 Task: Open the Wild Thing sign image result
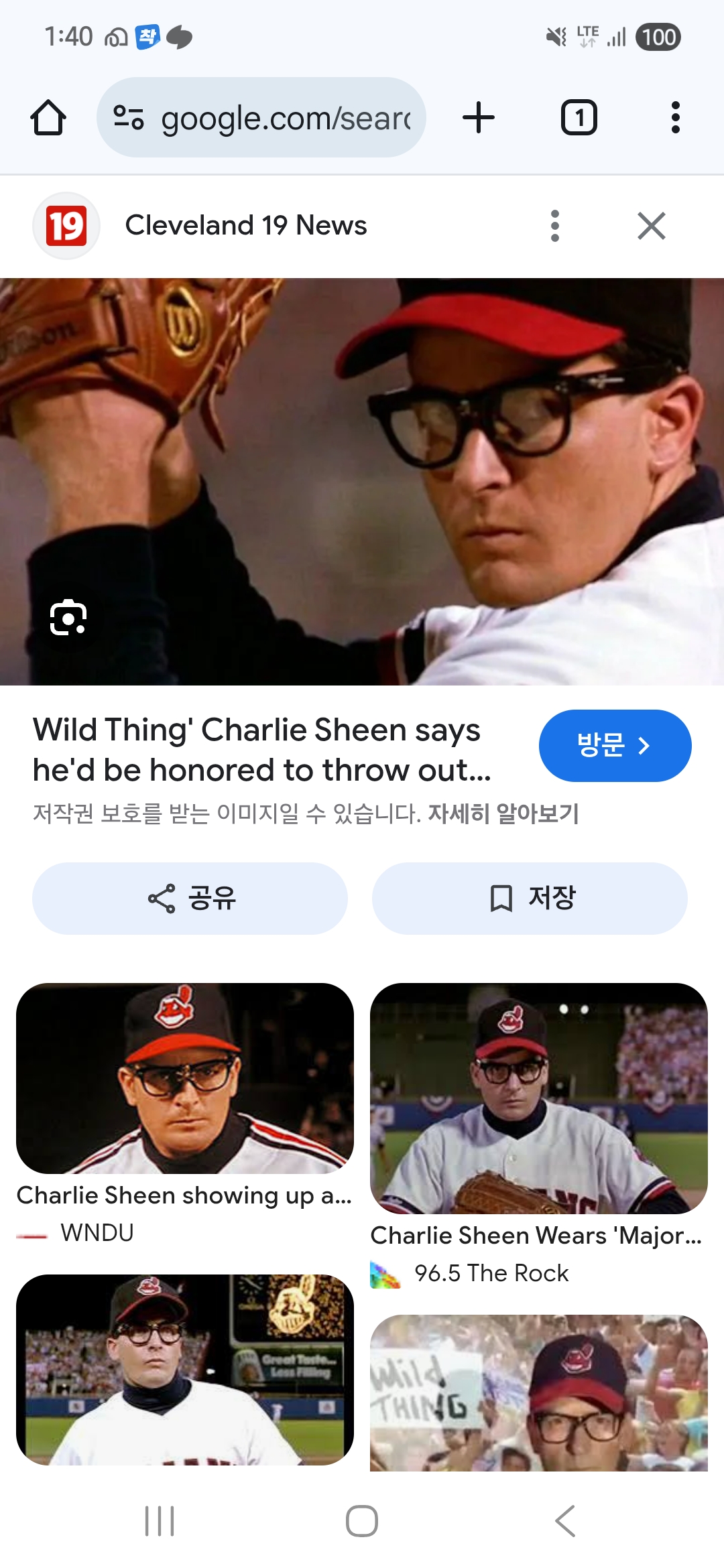tap(539, 1393)
